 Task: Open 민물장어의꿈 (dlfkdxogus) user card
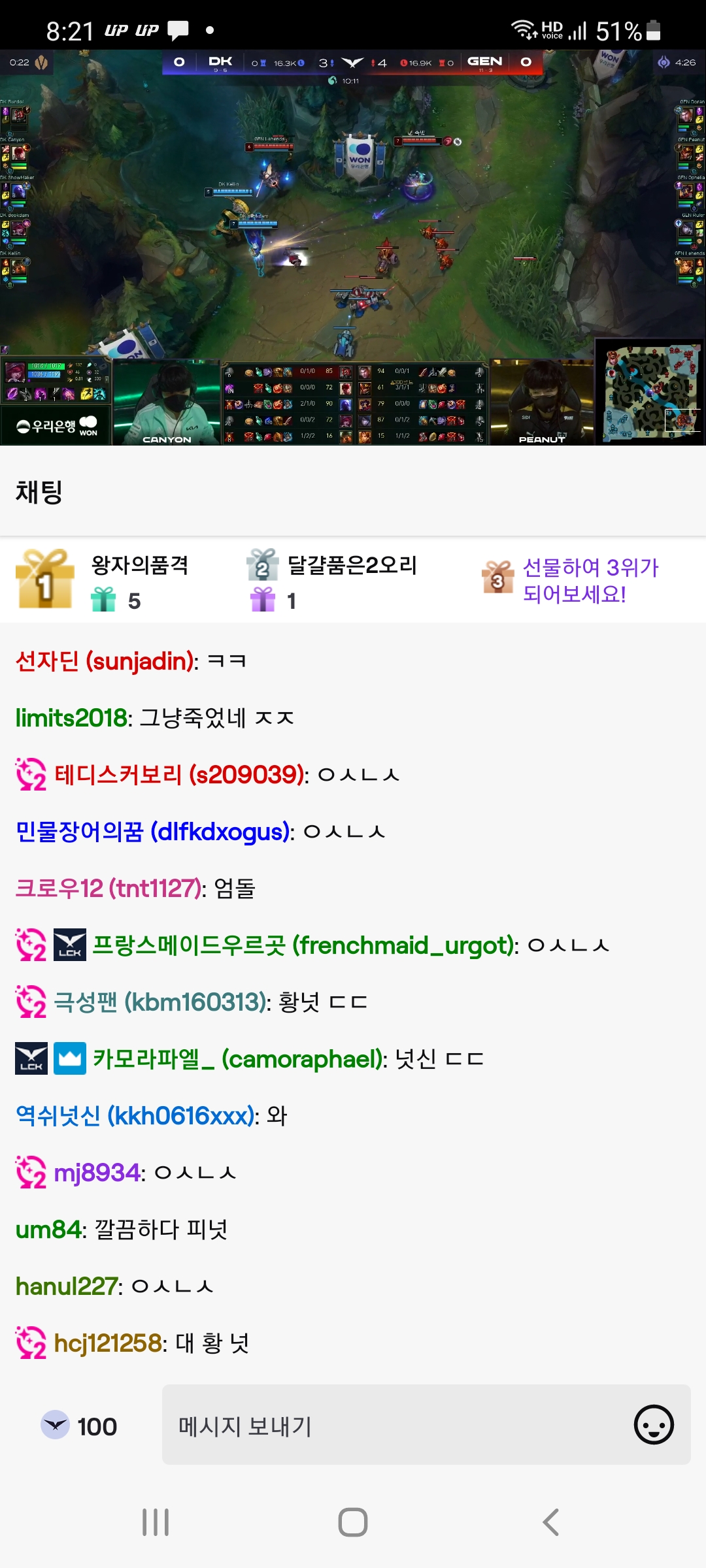[x=152, y=832]
